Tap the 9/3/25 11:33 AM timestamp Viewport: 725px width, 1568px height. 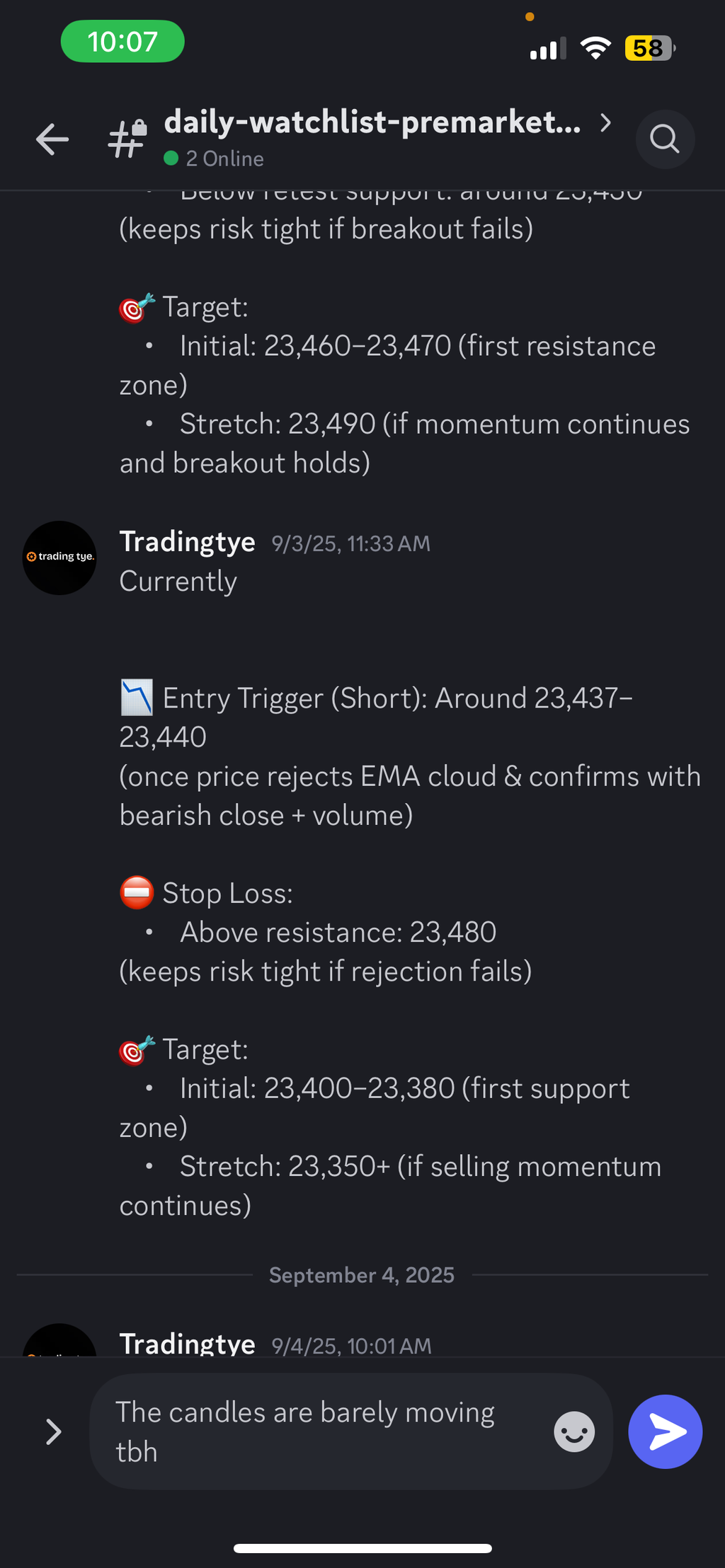pos(350,543)
